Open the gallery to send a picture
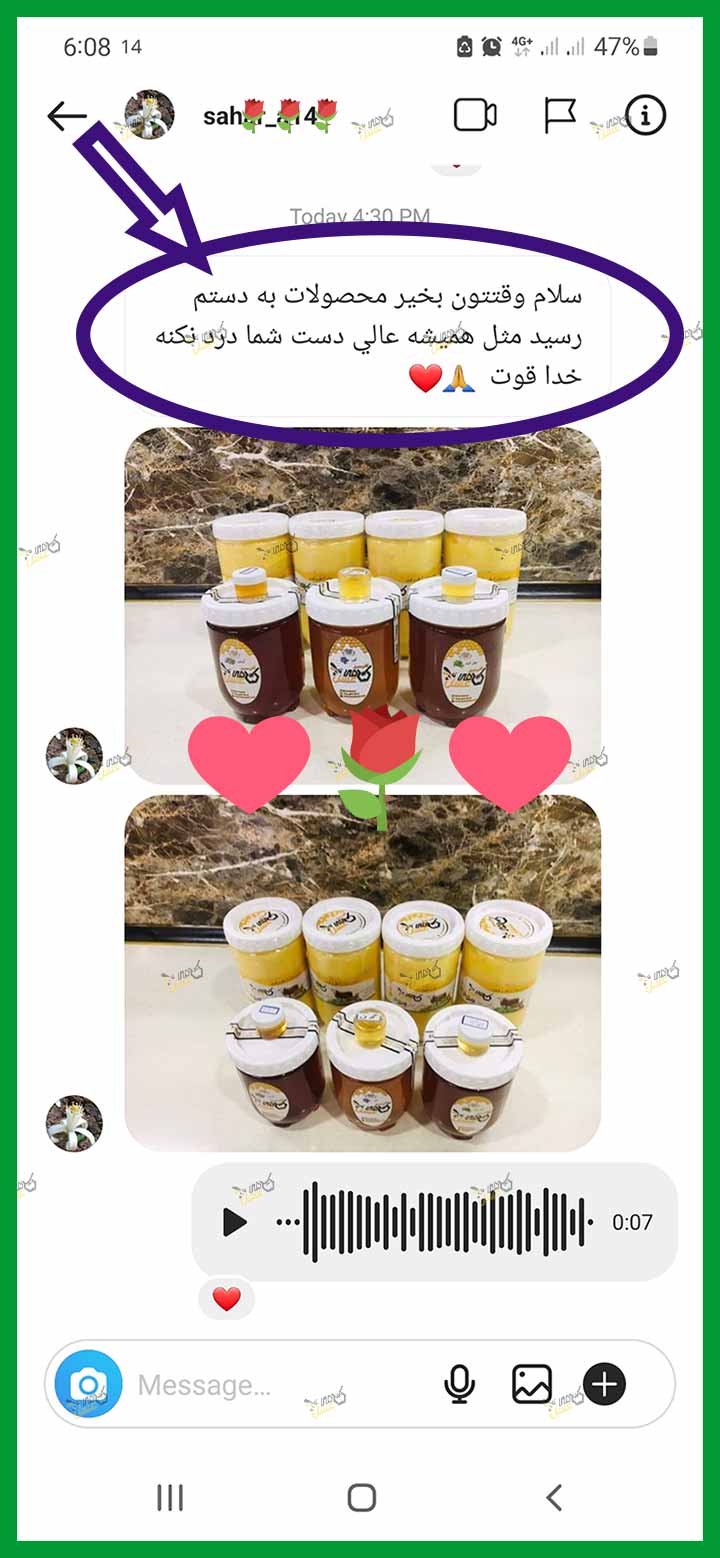The height and width of the screenshot is (1558, 720). 532,1385
